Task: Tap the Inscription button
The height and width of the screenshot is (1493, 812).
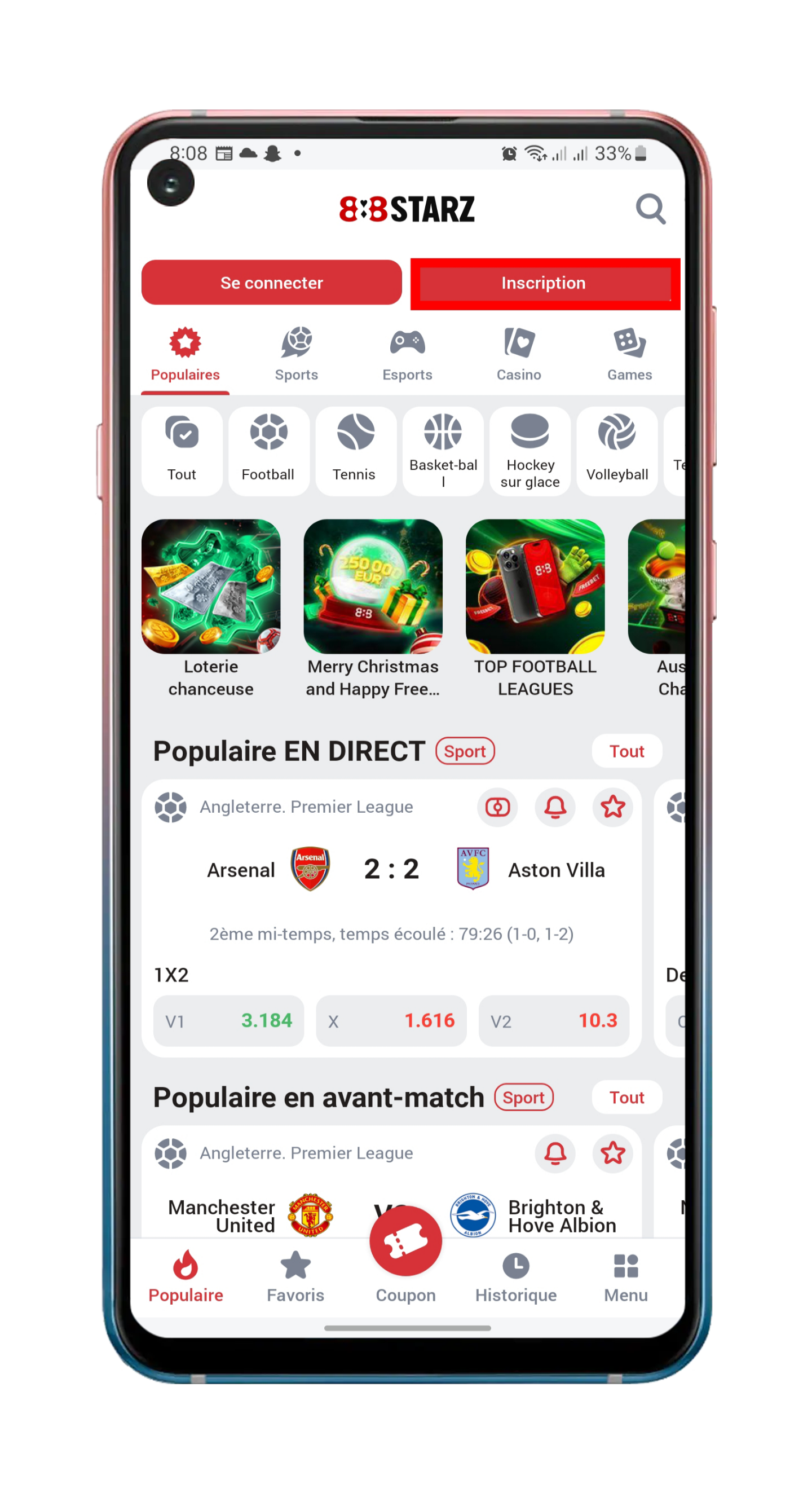Action: (545, 283)
